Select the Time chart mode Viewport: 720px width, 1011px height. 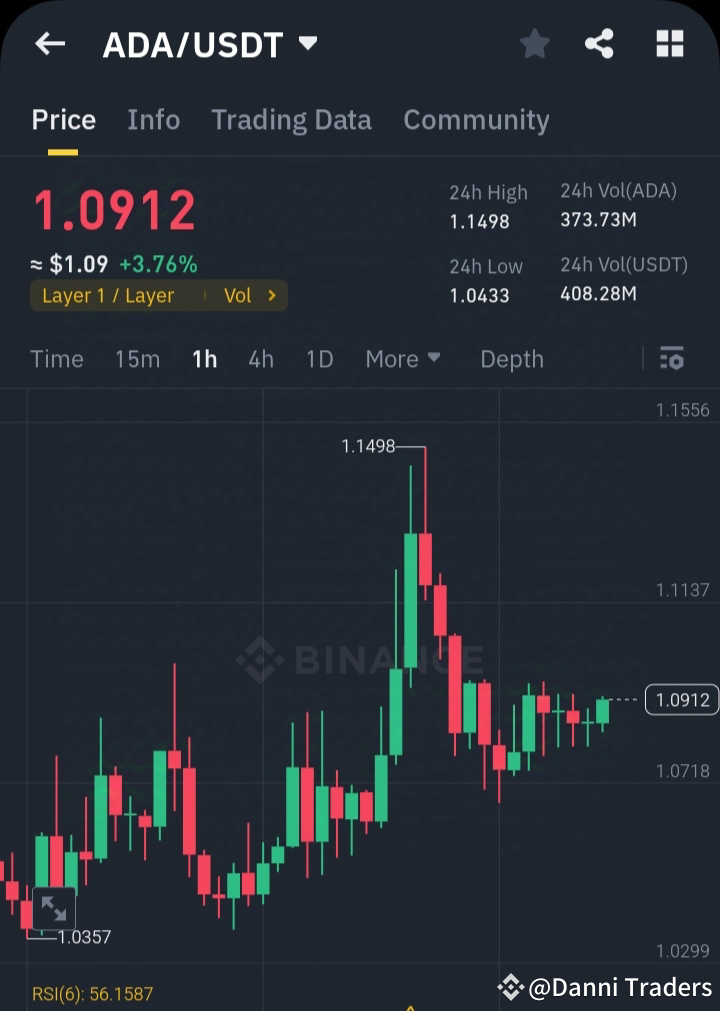[x=56, y=358]
